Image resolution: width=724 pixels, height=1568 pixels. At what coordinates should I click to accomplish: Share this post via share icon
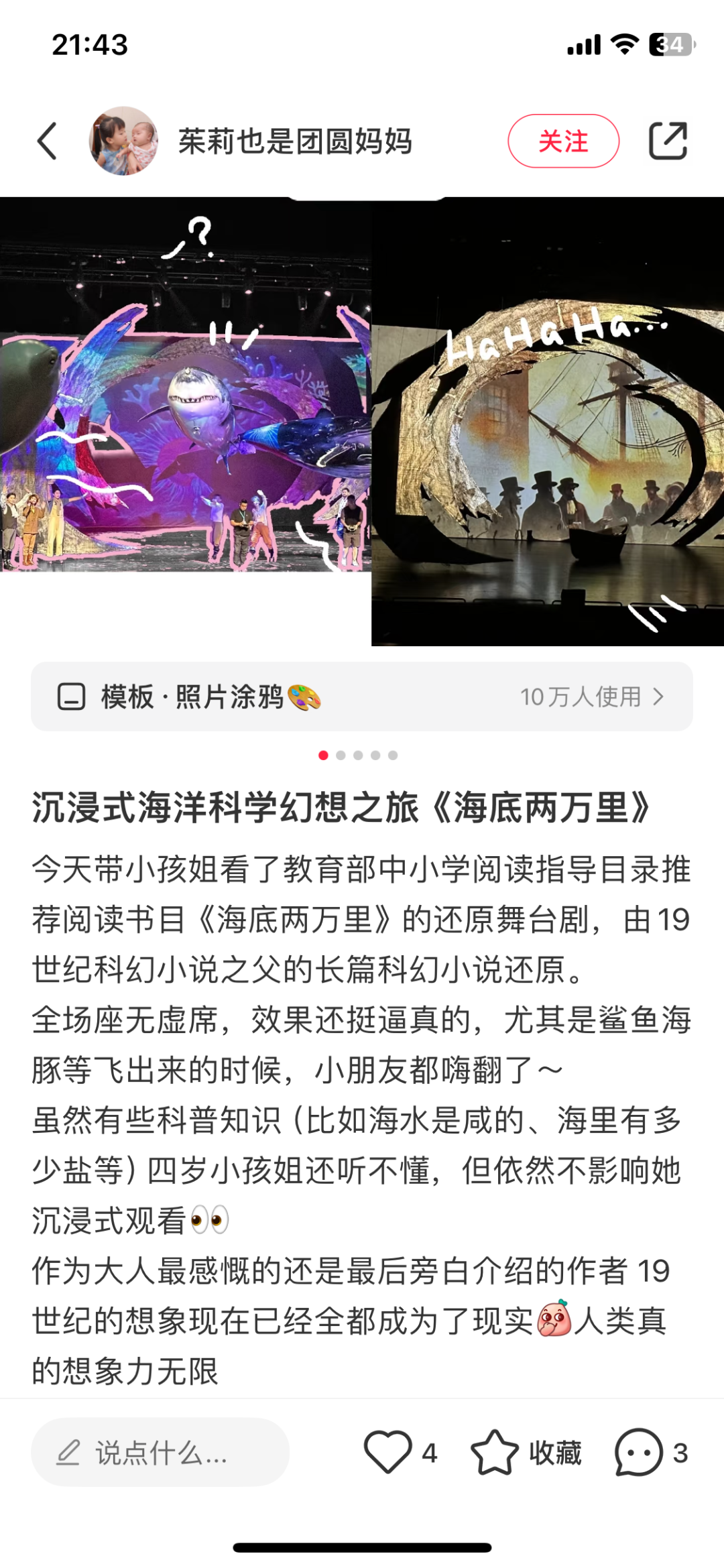(x=668, y=141)
